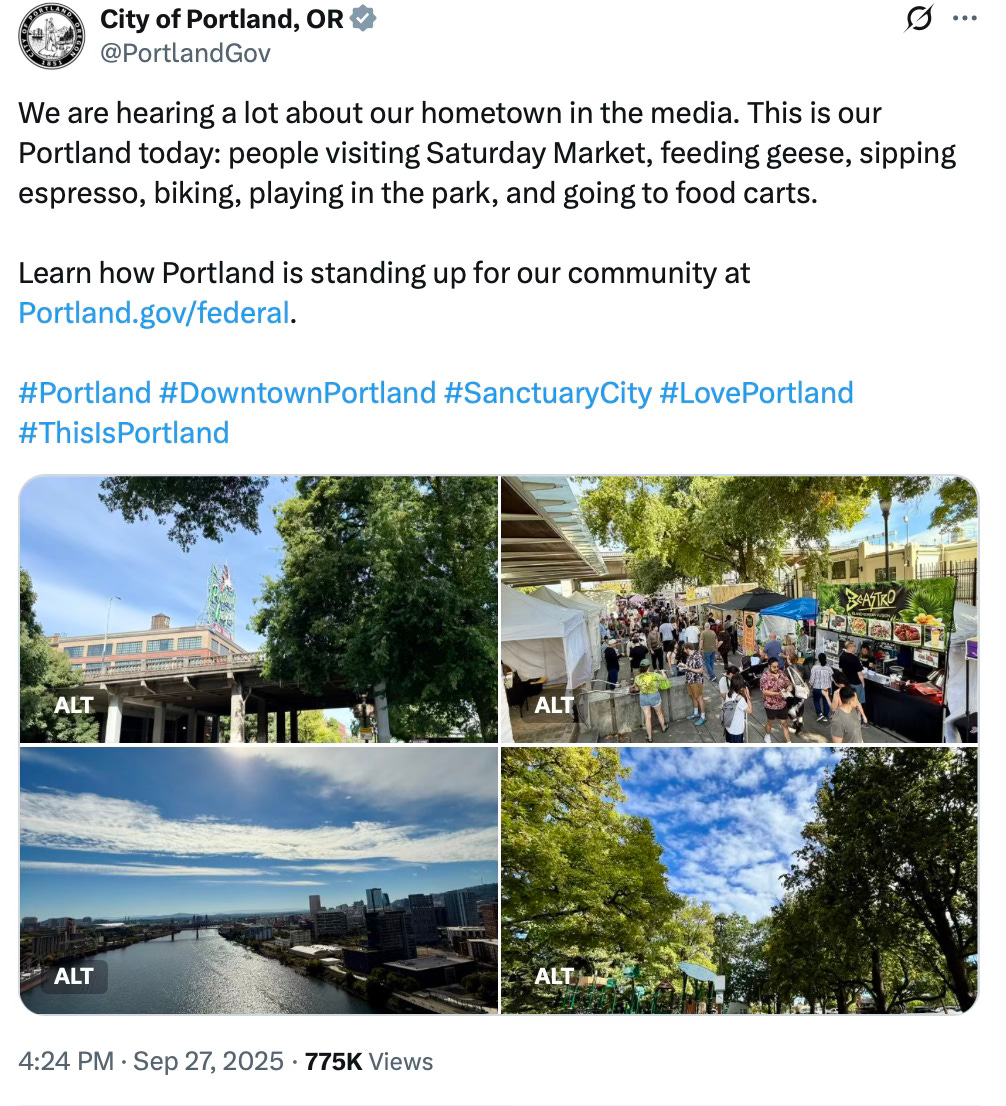The width and height of the screenshot is (1006, 1106).
Task: Open the #Portland hashtag
Action: (x=85, y=392)
